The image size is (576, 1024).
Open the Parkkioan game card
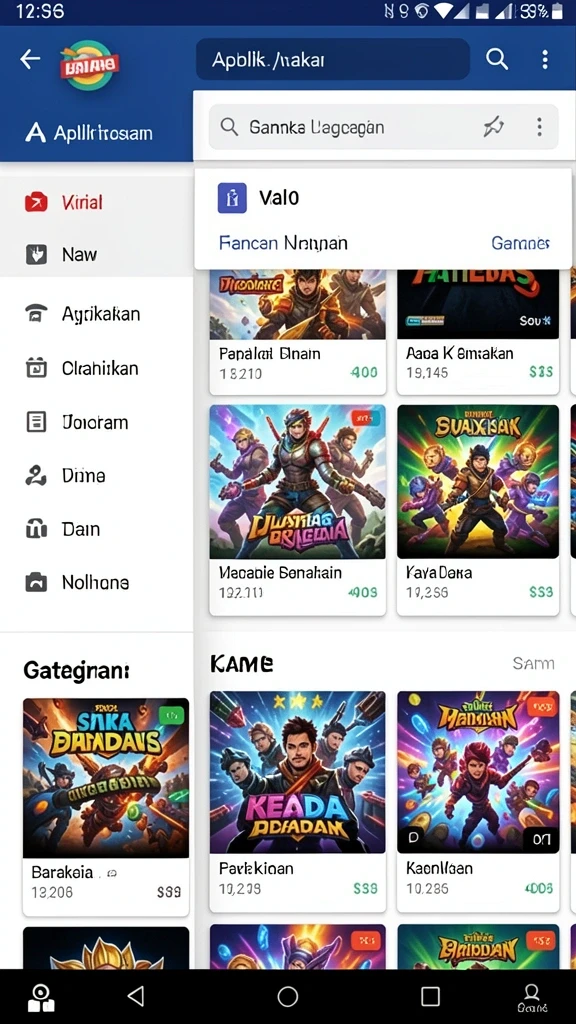(297, 801)
